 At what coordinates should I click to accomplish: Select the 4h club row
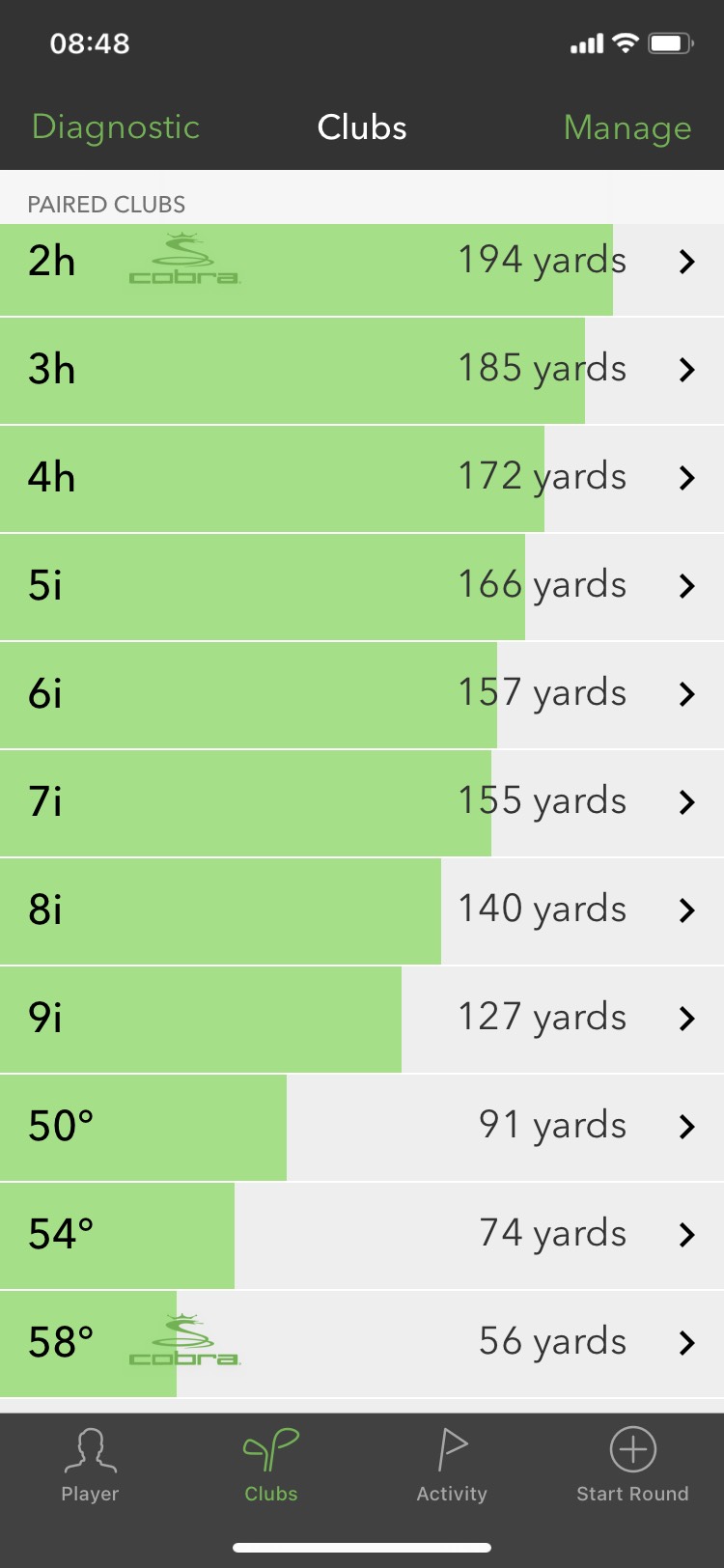tap(362, 478)
